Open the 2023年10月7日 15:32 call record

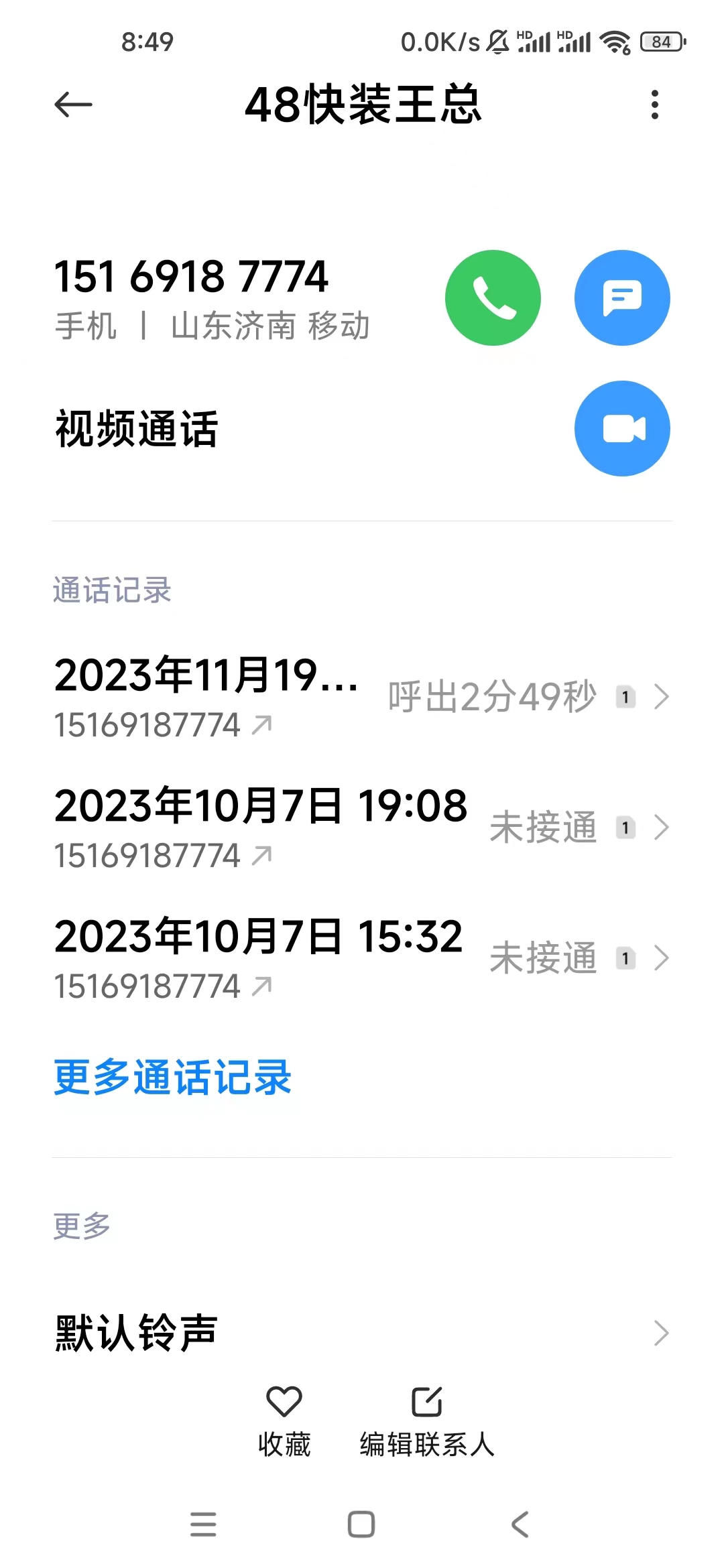click(x=362, y=958)
